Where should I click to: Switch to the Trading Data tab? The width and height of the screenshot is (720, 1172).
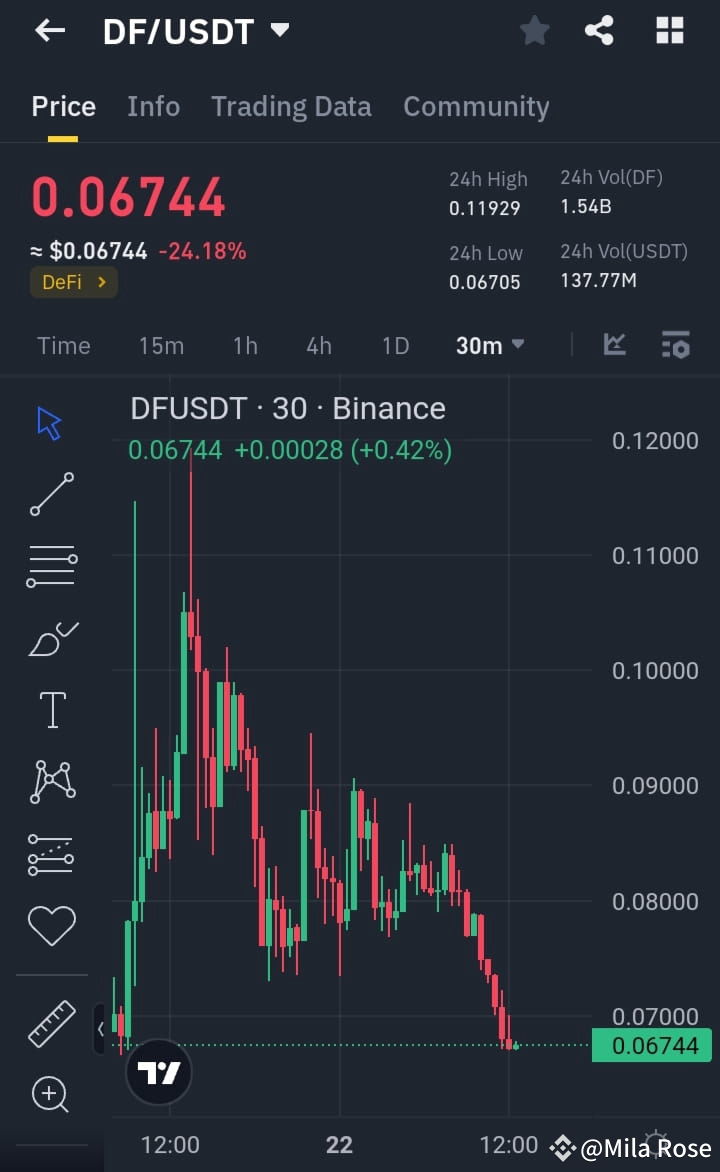[x=291, y=106]
